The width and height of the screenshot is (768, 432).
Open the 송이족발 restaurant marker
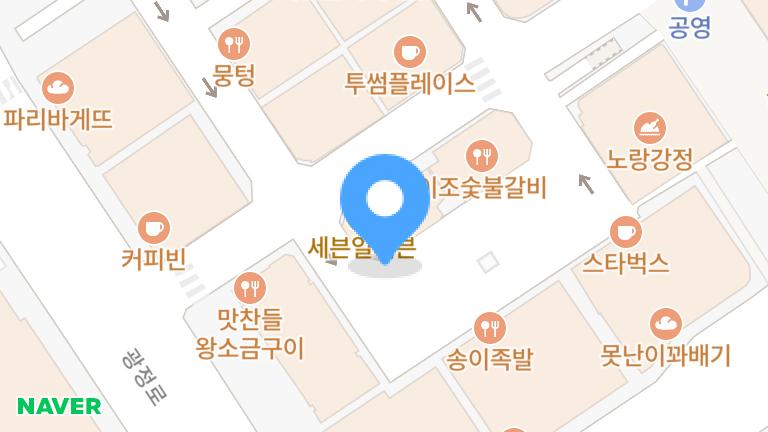(488, 326)
